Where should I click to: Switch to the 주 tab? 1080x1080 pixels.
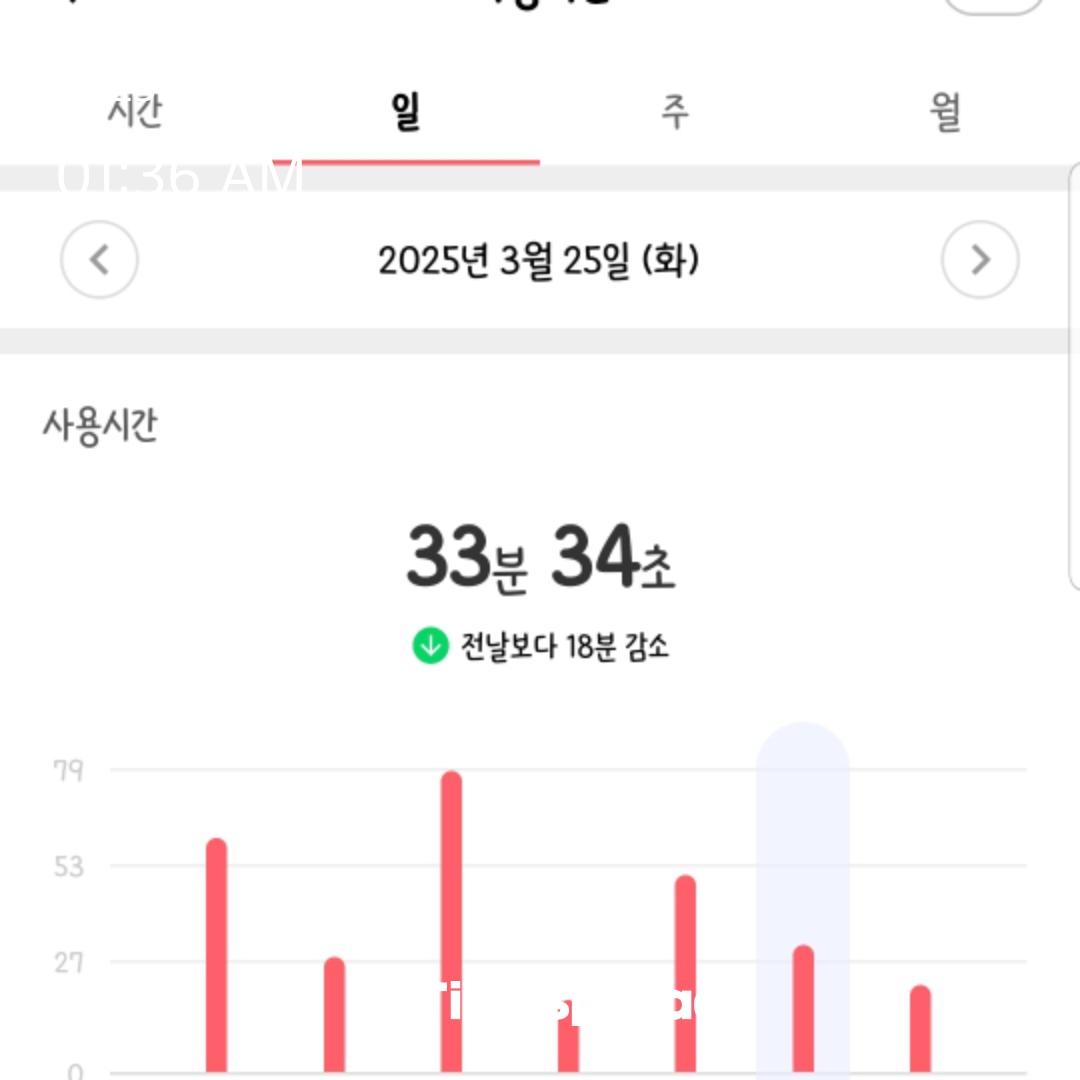pos(675,111)
